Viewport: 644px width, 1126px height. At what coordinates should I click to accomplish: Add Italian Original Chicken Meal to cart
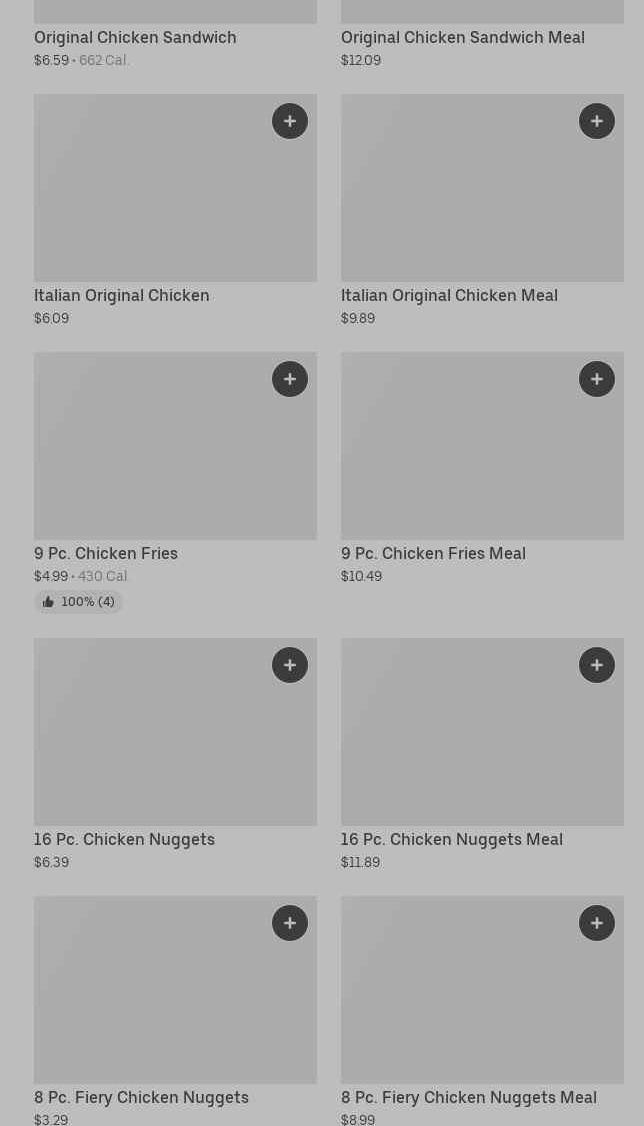pyautogui.click(x=597, y=121)
